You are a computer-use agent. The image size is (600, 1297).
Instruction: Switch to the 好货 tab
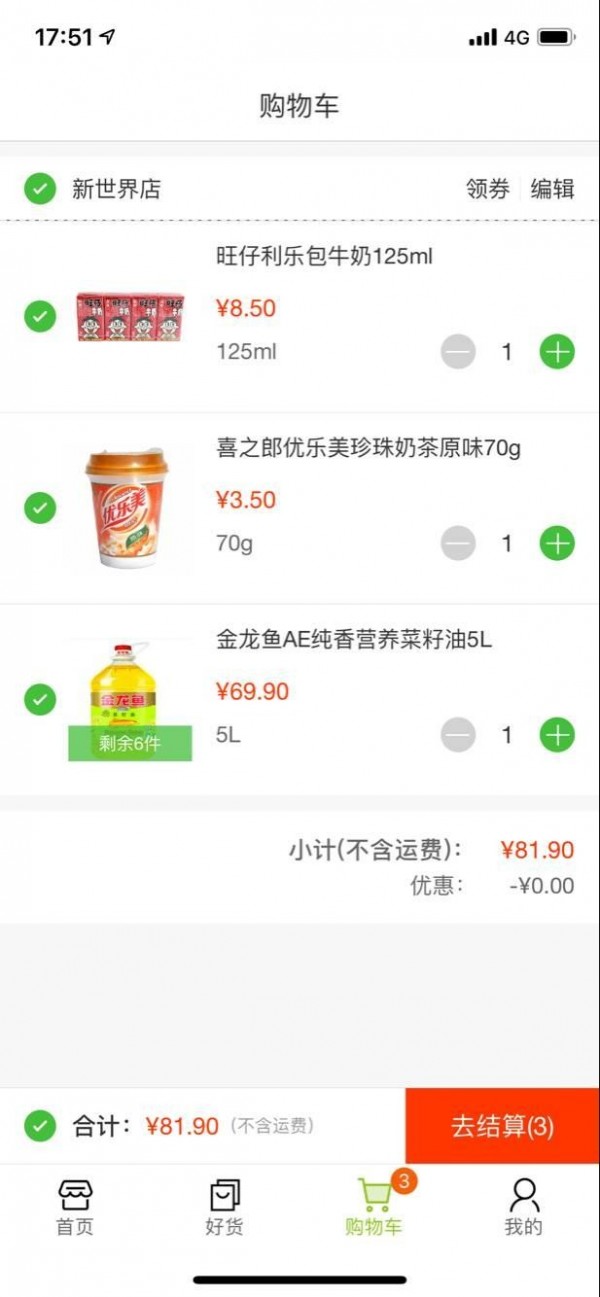tap(224, 1207)
